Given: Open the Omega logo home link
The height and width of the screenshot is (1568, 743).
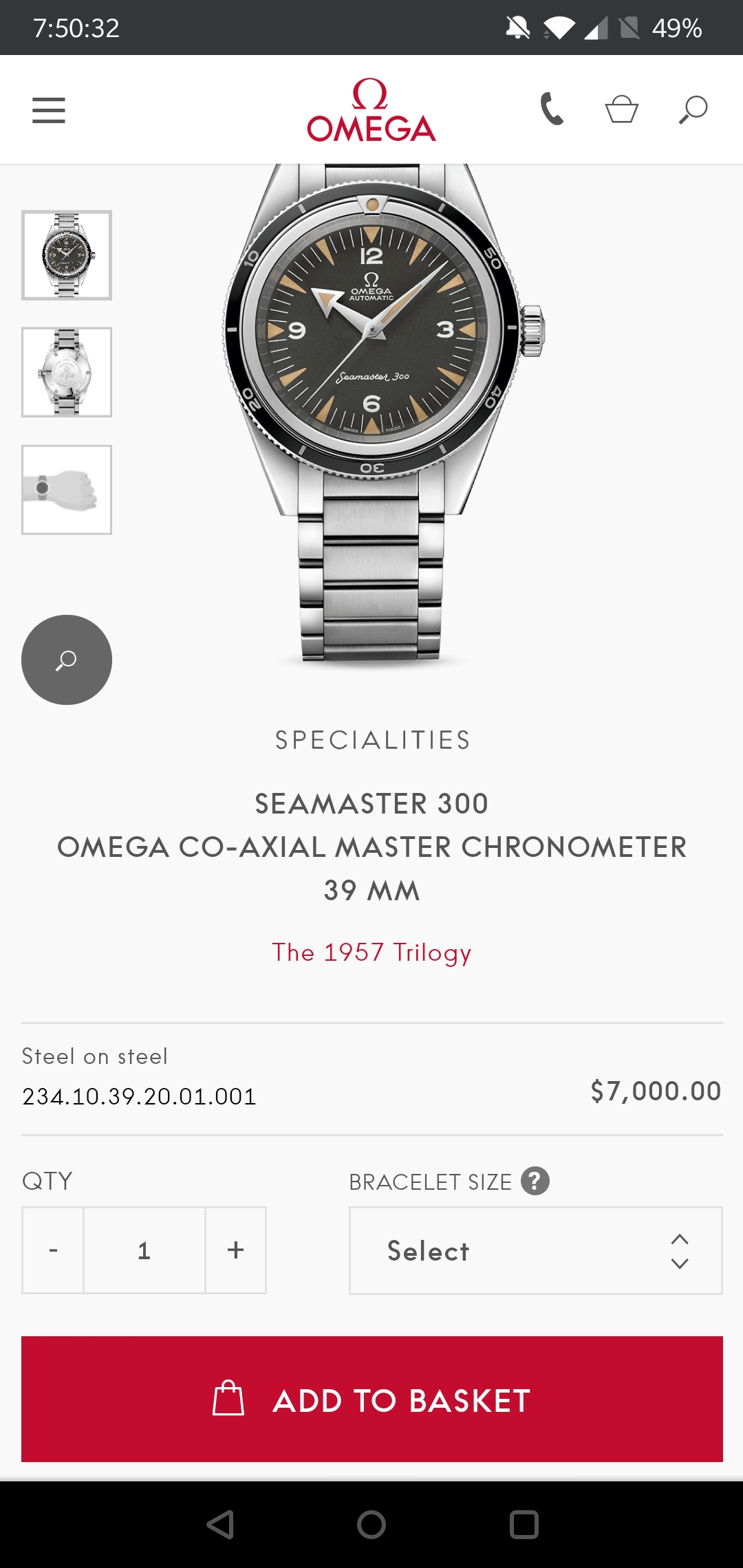Looking at the screenshot, I should (x=371, y=110).
